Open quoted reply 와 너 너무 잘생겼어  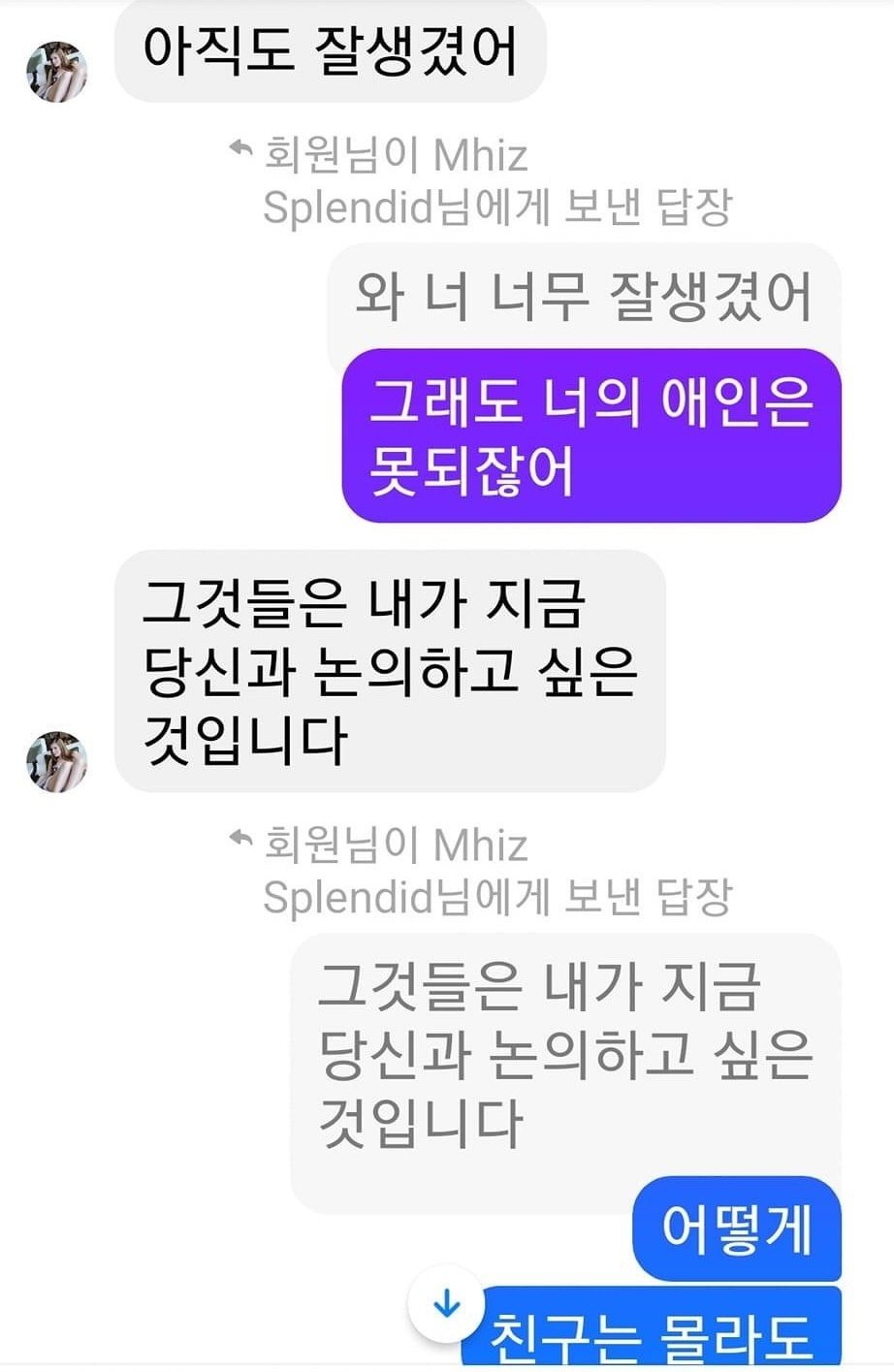tap(583, 297)
